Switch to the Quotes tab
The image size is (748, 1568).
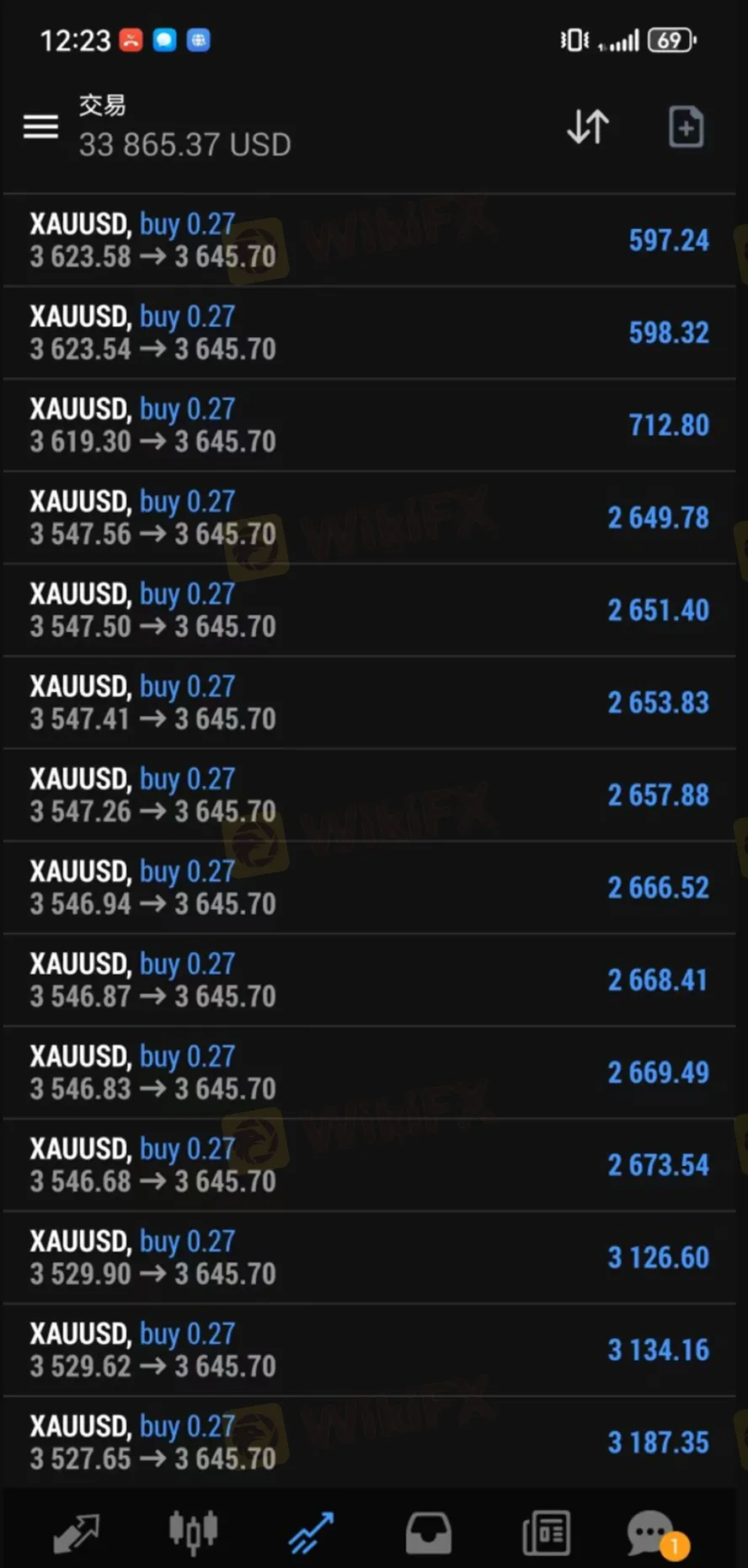point(77,1533)
